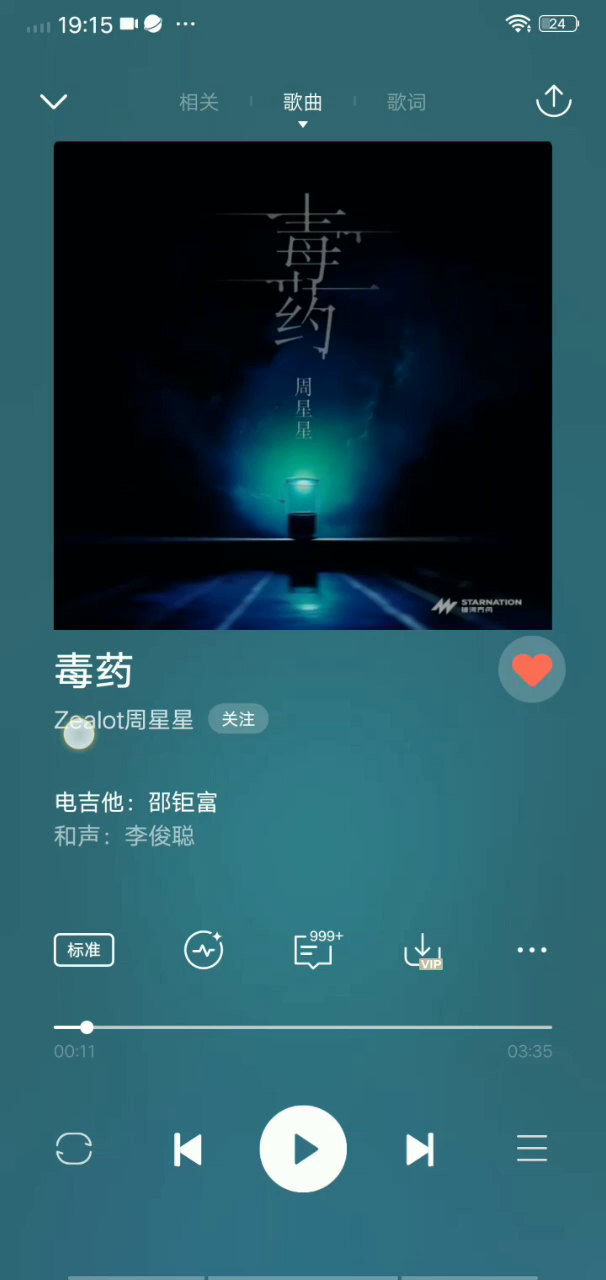Open artist Zealot周星星's page

pos(124,720)
